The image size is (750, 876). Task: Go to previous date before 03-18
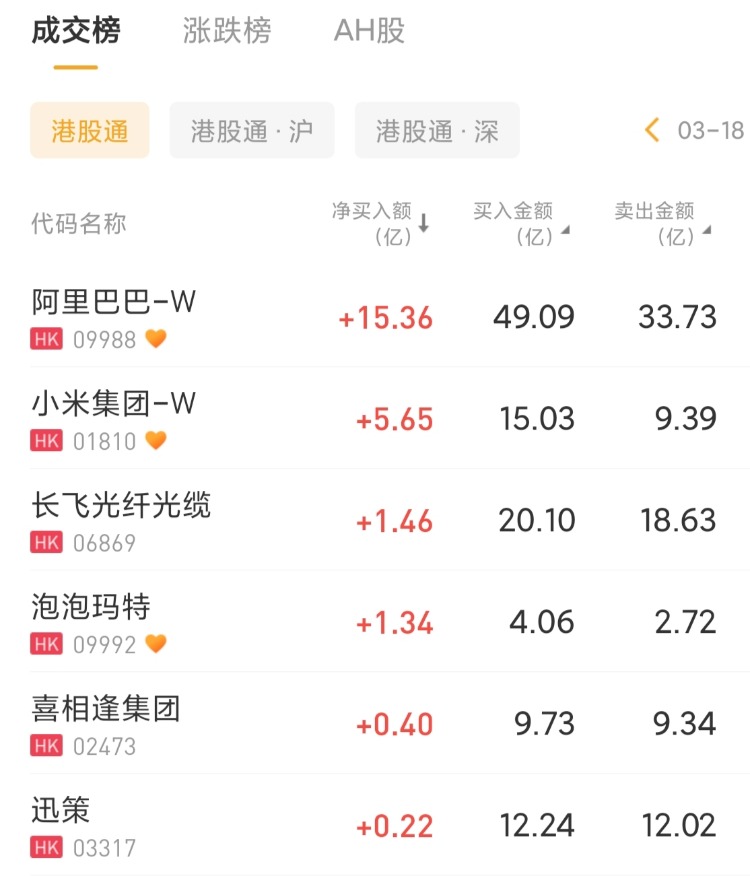click(653, 130)
